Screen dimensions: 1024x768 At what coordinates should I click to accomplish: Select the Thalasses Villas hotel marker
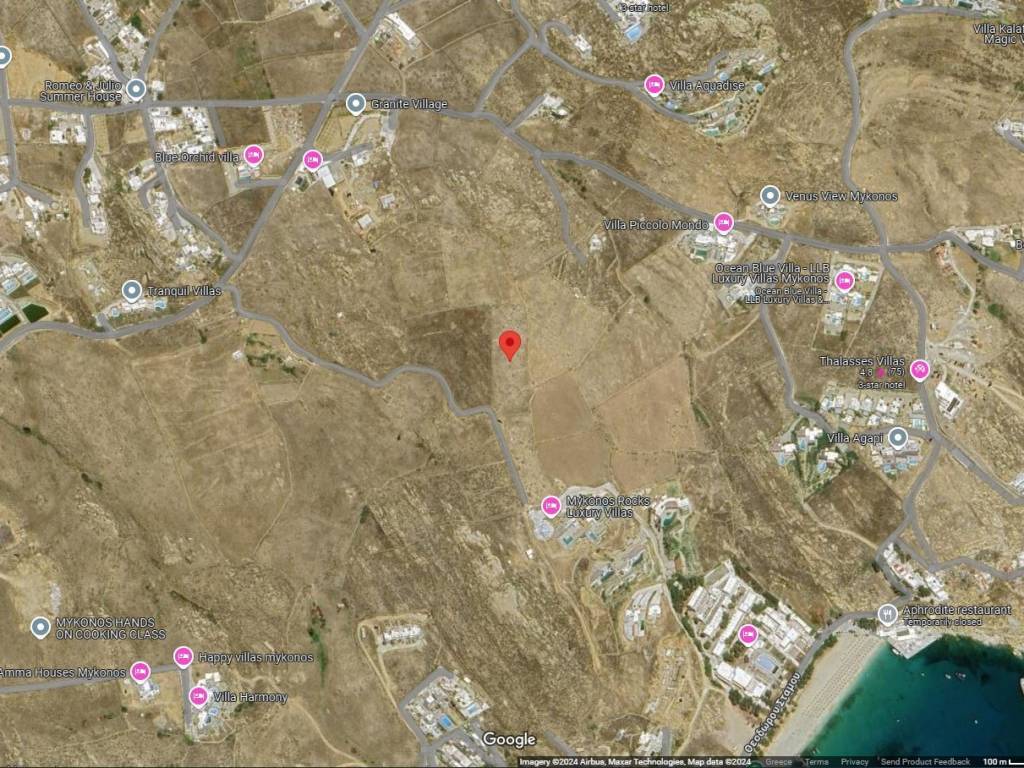(x=920, y=370)
